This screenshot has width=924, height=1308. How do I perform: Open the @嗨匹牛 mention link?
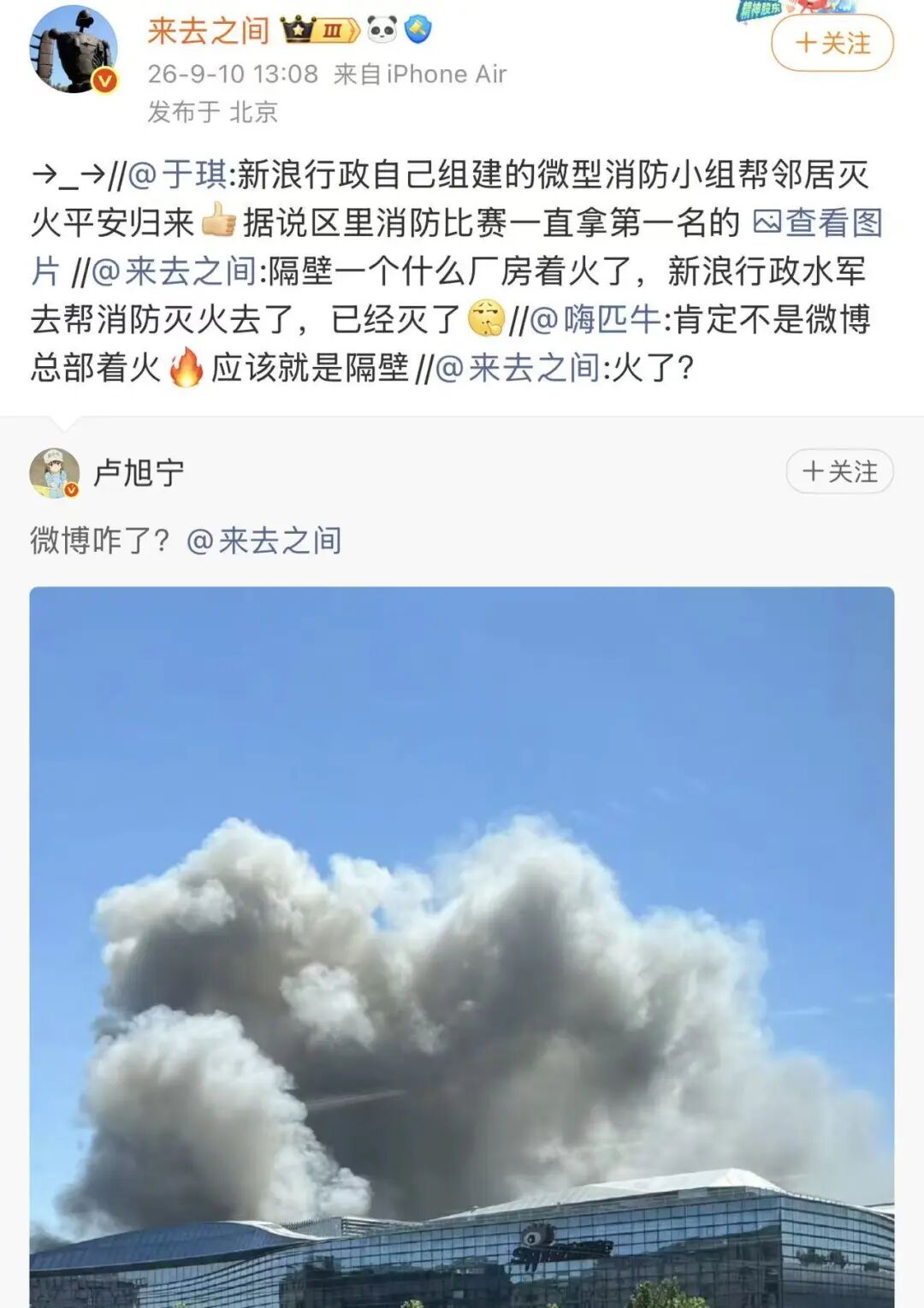595,319
